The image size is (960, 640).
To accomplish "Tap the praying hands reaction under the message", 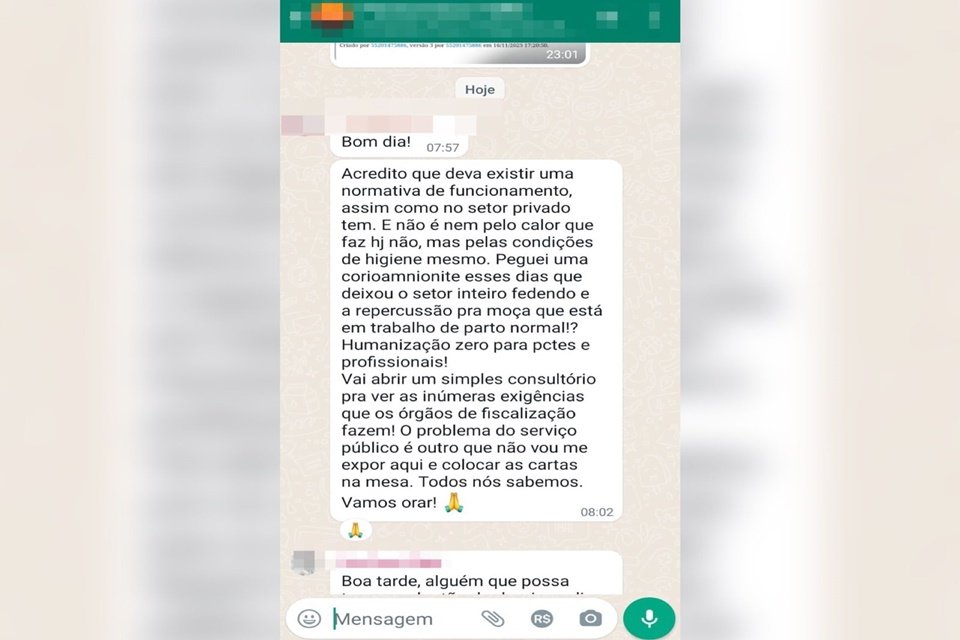I will click(x=354, y=530).
